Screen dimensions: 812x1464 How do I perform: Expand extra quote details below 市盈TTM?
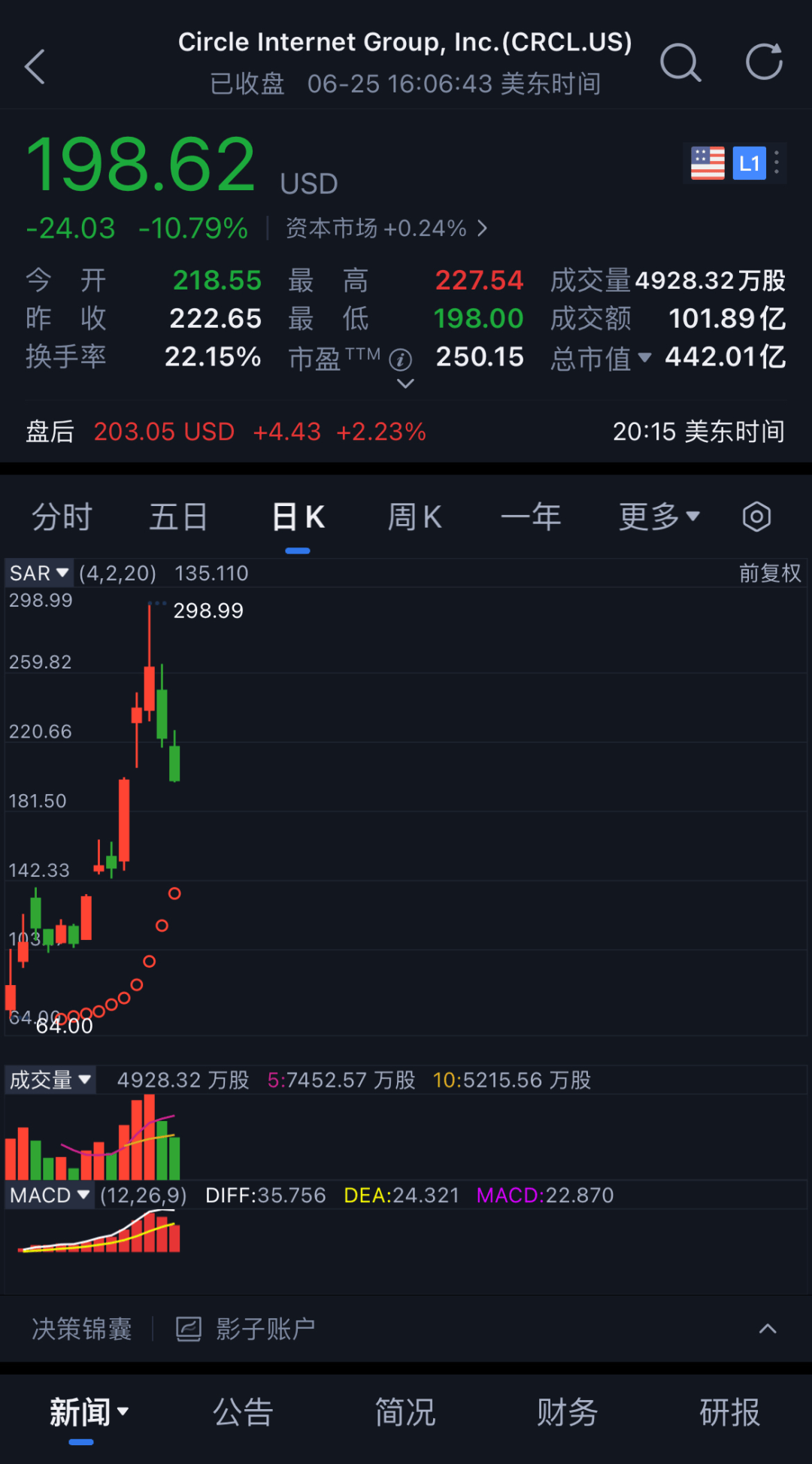[404, 385]
